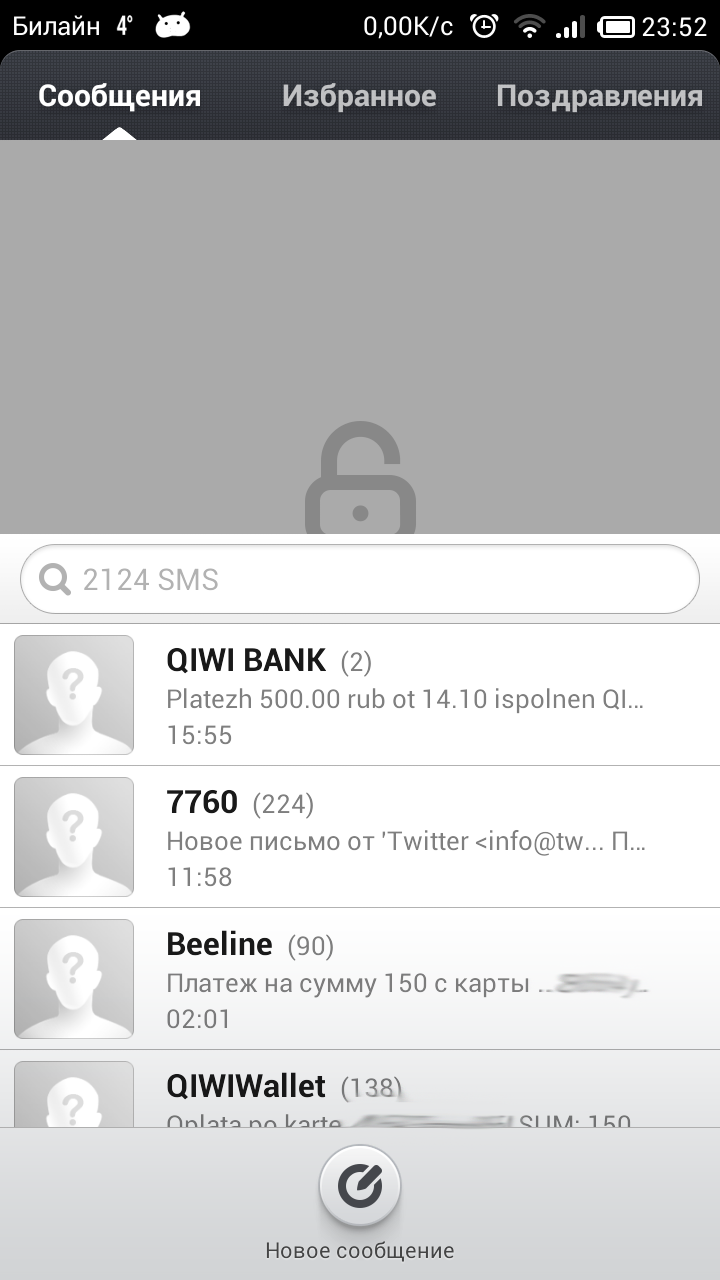Open the QIWIWallet message thread
Image resolution: width=720 pixels, height=1280 pixels.
click(x=360, y=1090)
